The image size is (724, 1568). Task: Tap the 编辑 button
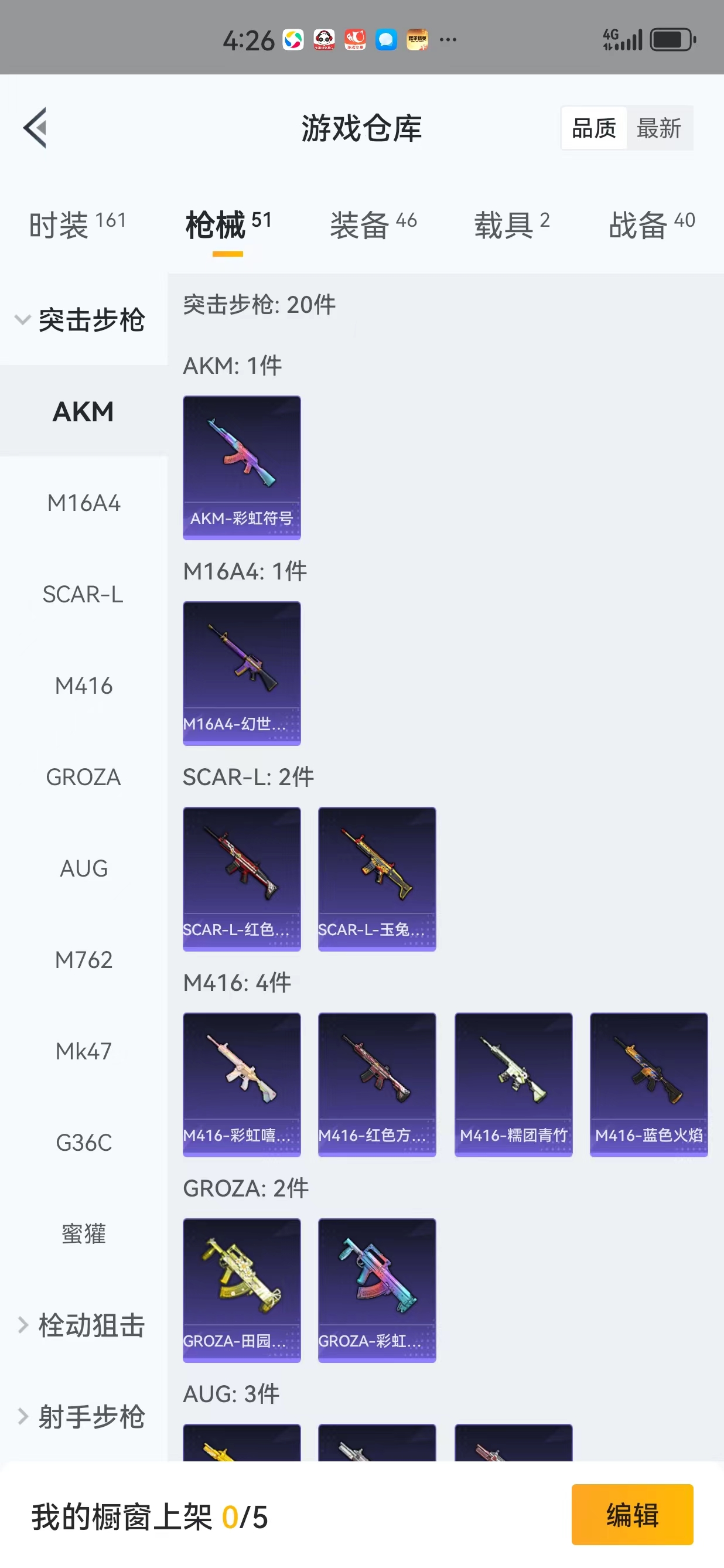click(x=631, y=1515)
